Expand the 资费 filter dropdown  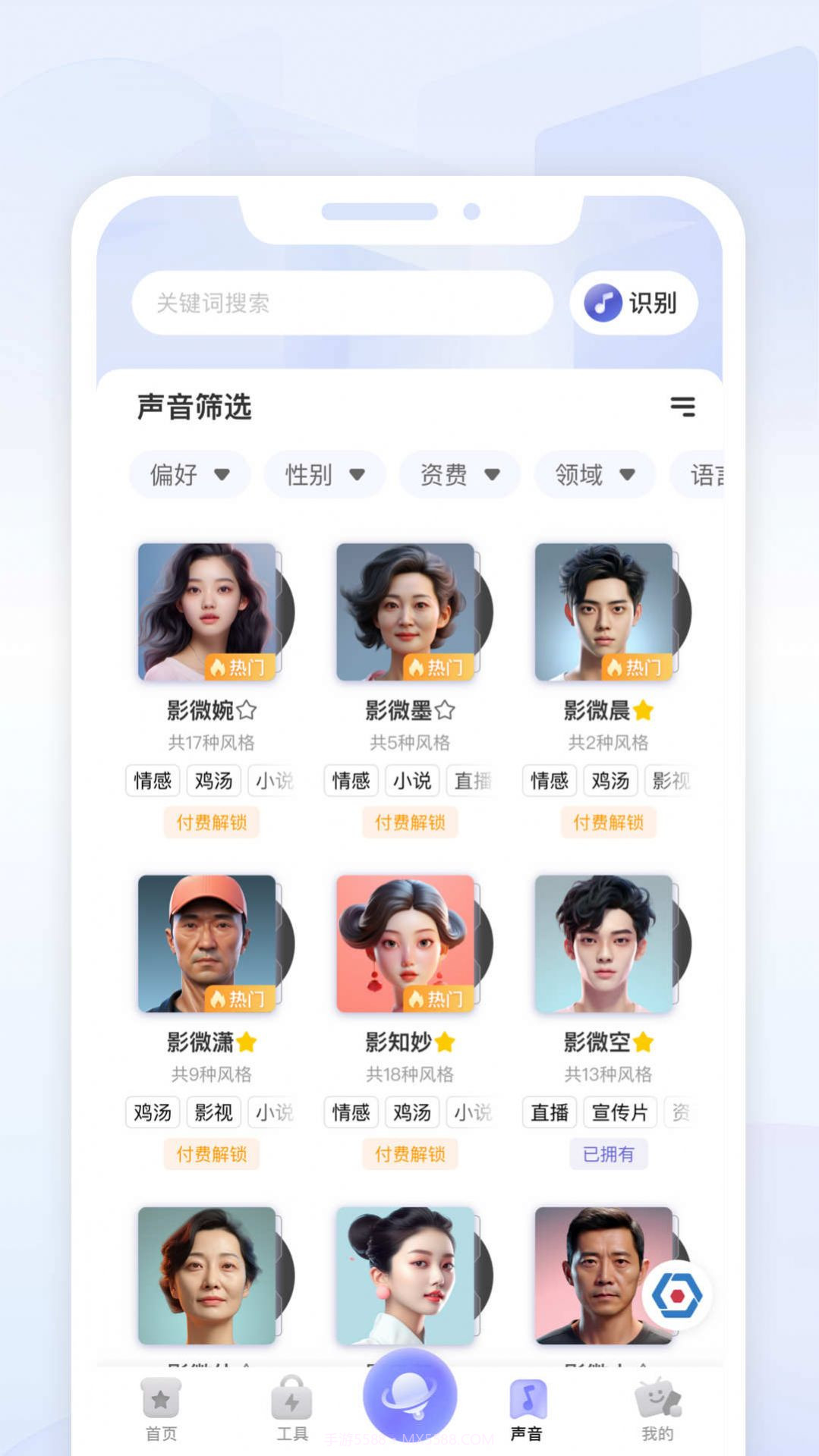point(458,474)
